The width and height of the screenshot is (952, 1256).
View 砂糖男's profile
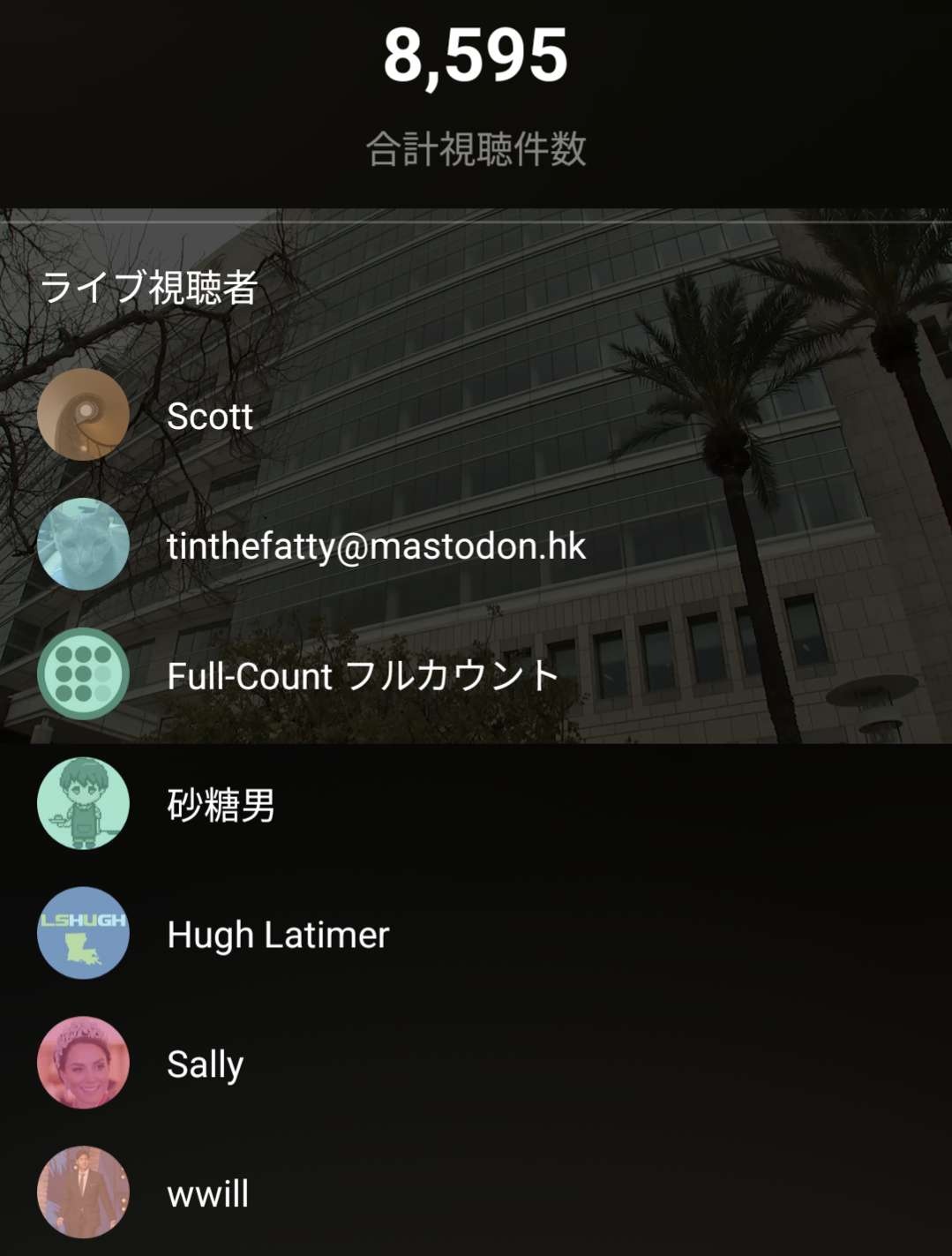221,805
